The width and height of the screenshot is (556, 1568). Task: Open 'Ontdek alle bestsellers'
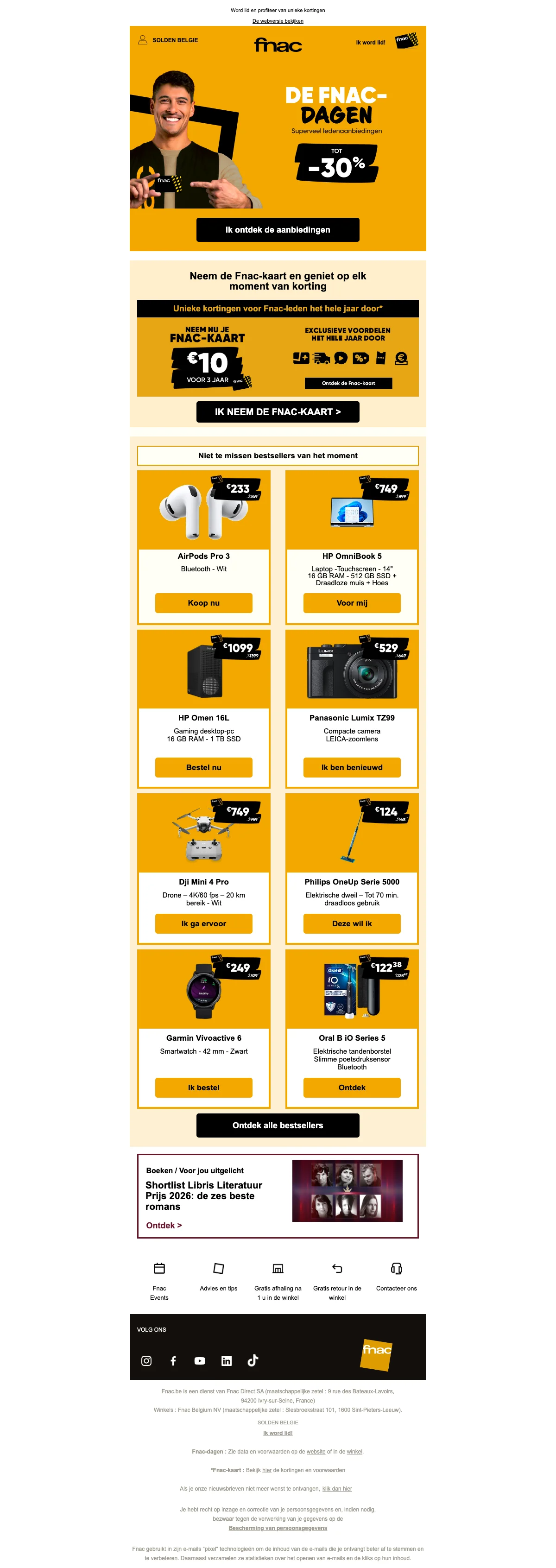278,1125
